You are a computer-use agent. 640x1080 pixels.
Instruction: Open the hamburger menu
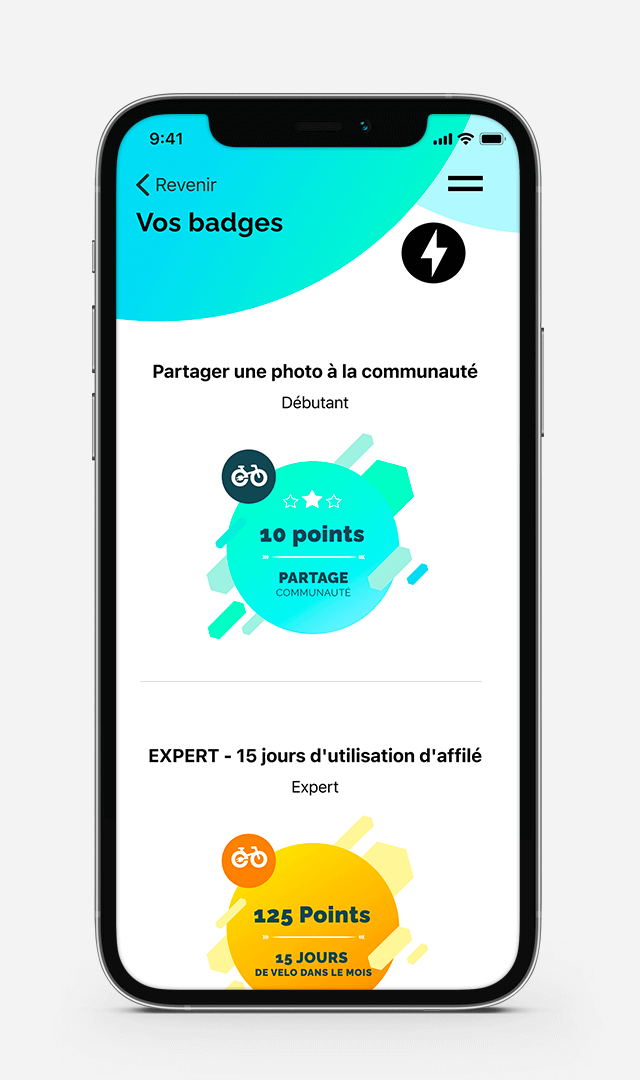(465, 184)
